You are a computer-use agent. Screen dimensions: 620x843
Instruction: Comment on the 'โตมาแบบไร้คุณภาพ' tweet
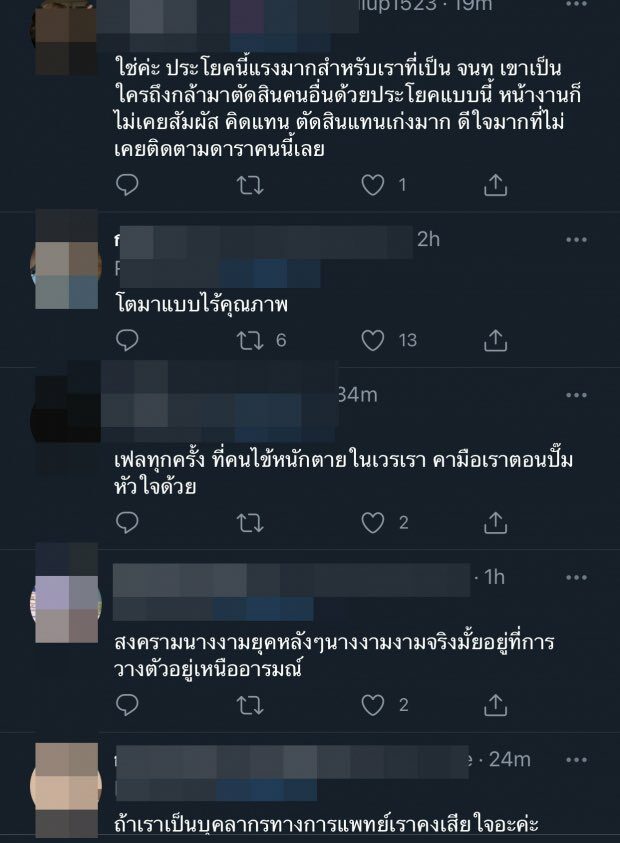point(127,341)
